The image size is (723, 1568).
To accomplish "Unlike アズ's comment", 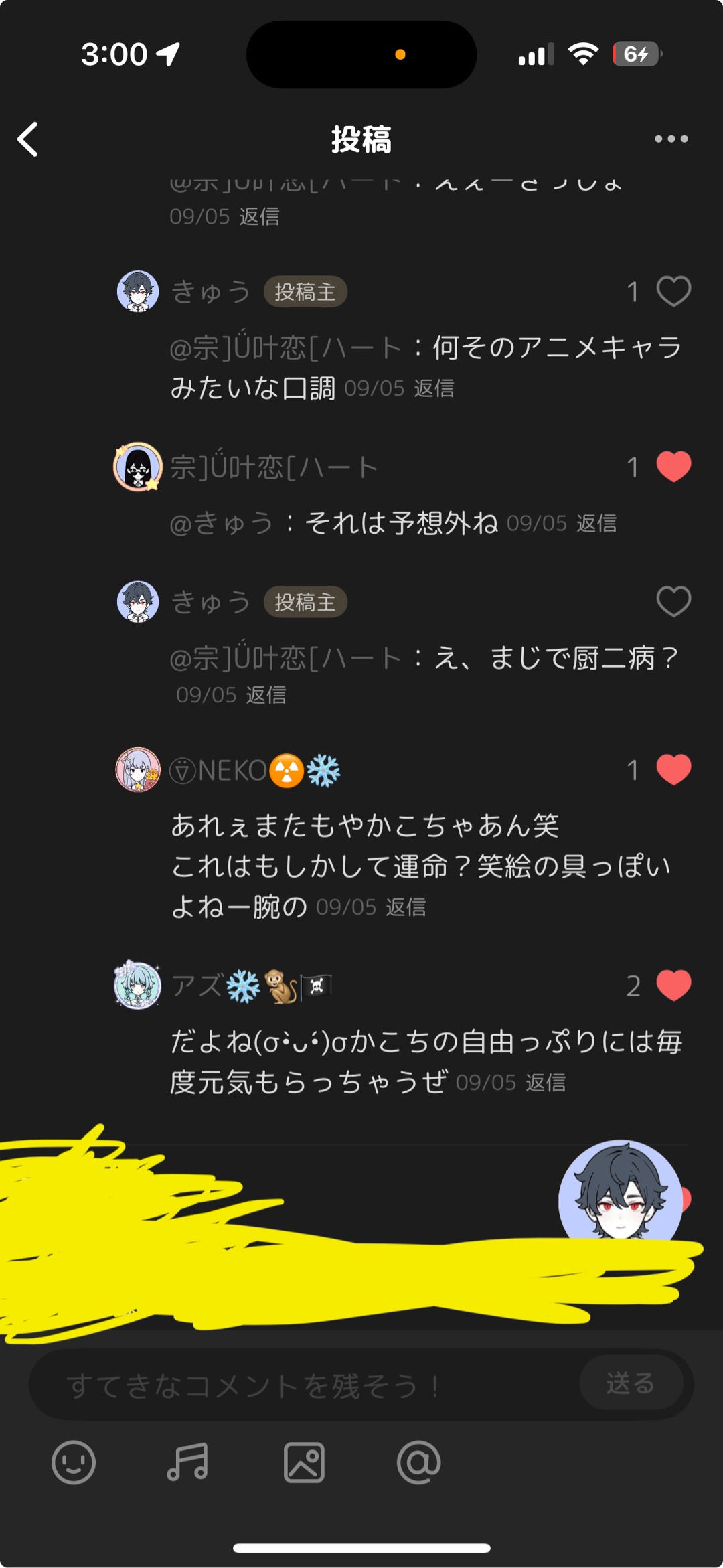I will (673, 985).
